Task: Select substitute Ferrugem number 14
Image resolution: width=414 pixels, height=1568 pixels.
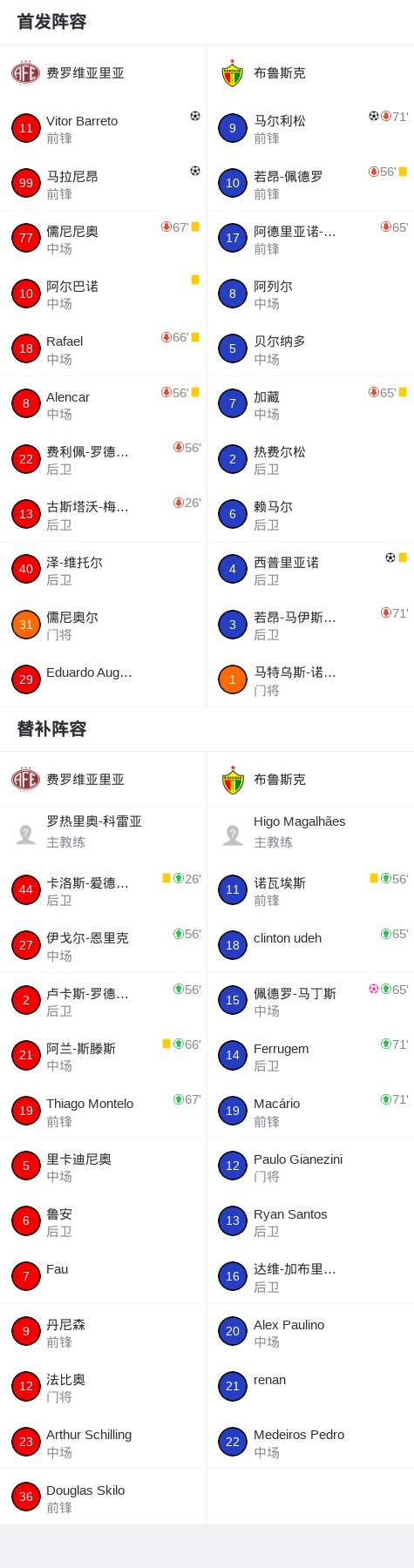Action: click(x=310, y=1056)
